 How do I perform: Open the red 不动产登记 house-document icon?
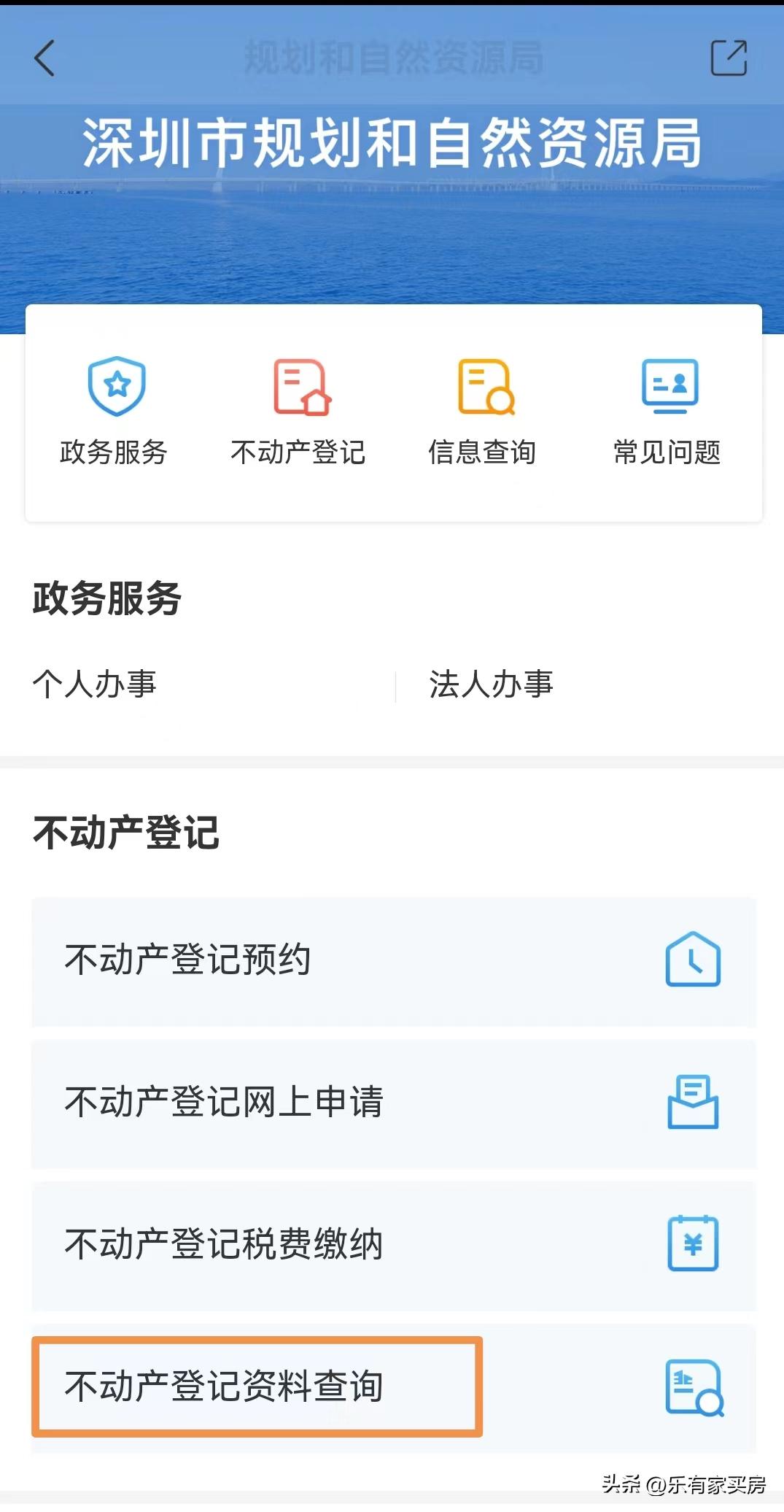[x=300, y=387]
